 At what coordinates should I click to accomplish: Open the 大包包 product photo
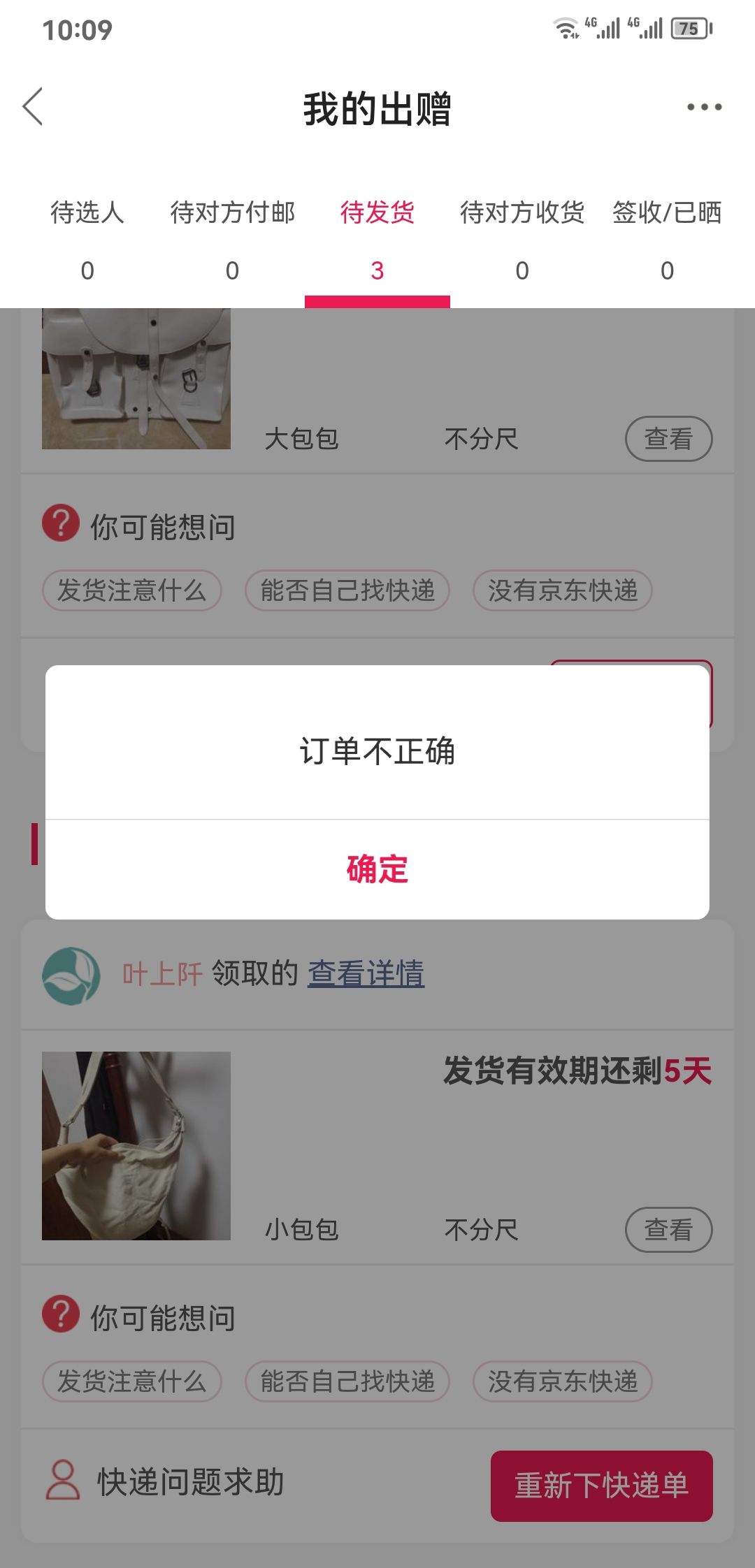point(136,379)
